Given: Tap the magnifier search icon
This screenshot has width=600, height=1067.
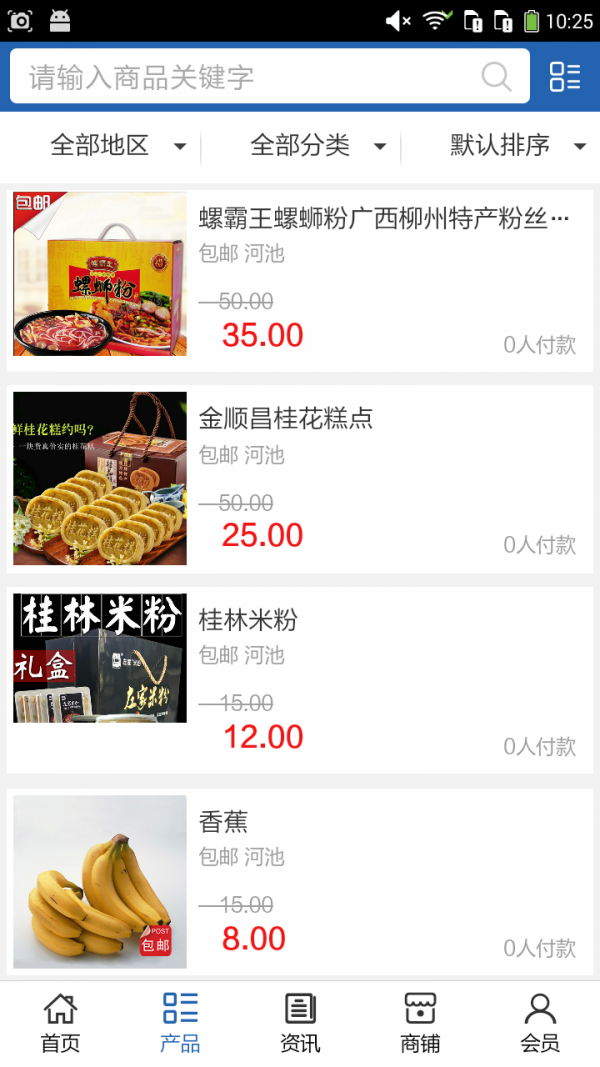Looking at the screenshot, I should coord(496,77).
